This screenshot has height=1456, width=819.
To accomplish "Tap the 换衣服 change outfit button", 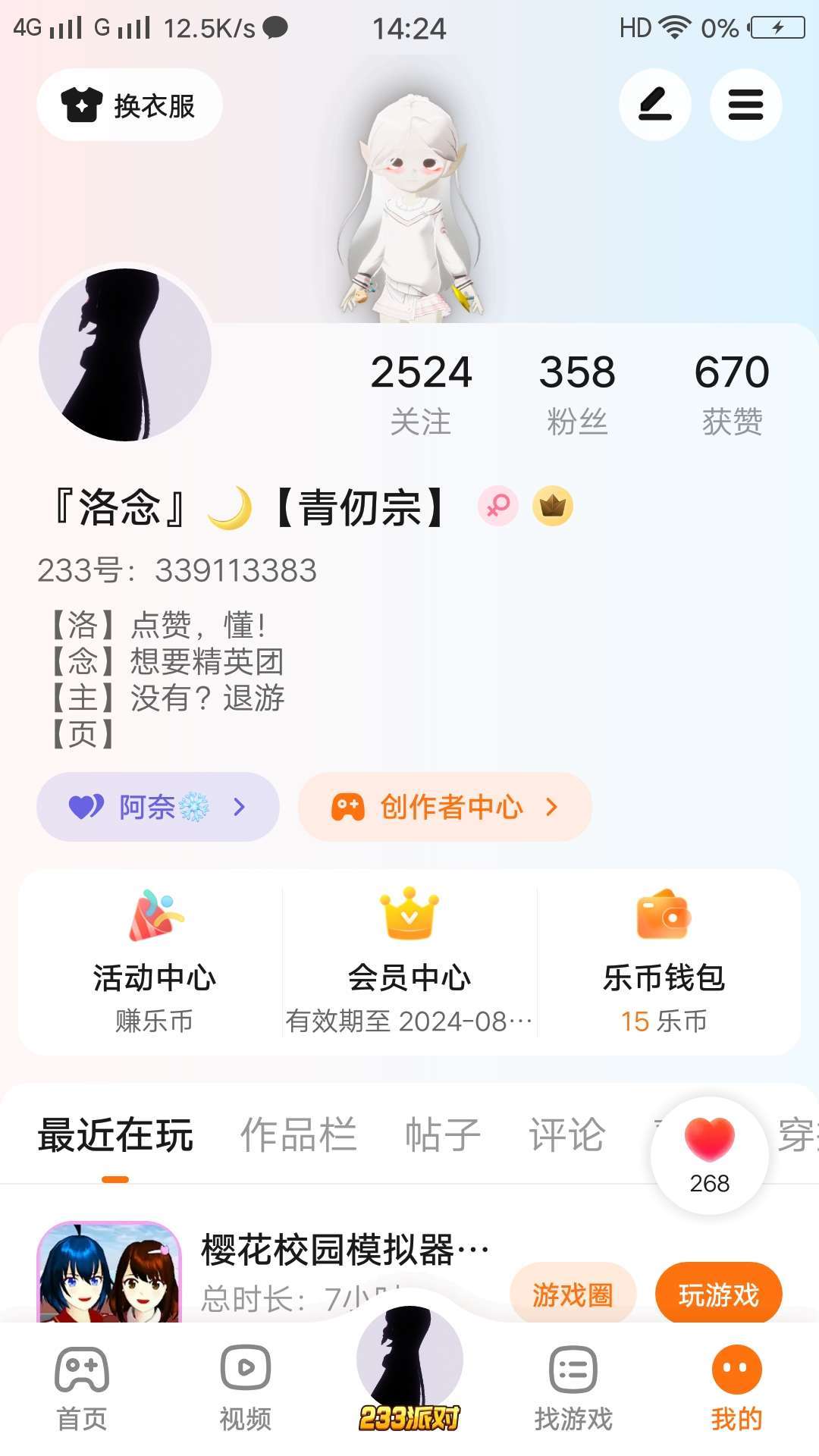I will click(130, 105).
